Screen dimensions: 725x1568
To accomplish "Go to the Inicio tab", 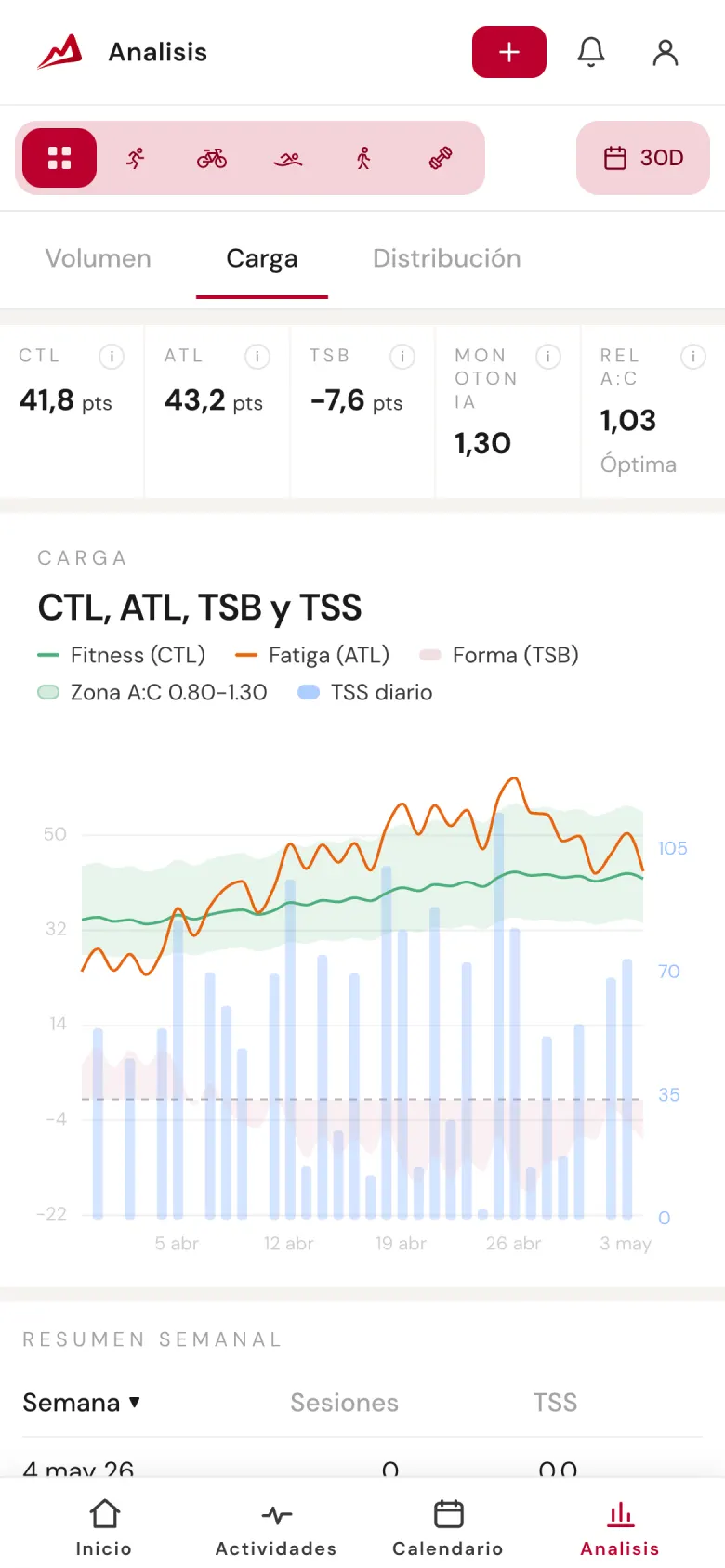I will click(104, 1527).
